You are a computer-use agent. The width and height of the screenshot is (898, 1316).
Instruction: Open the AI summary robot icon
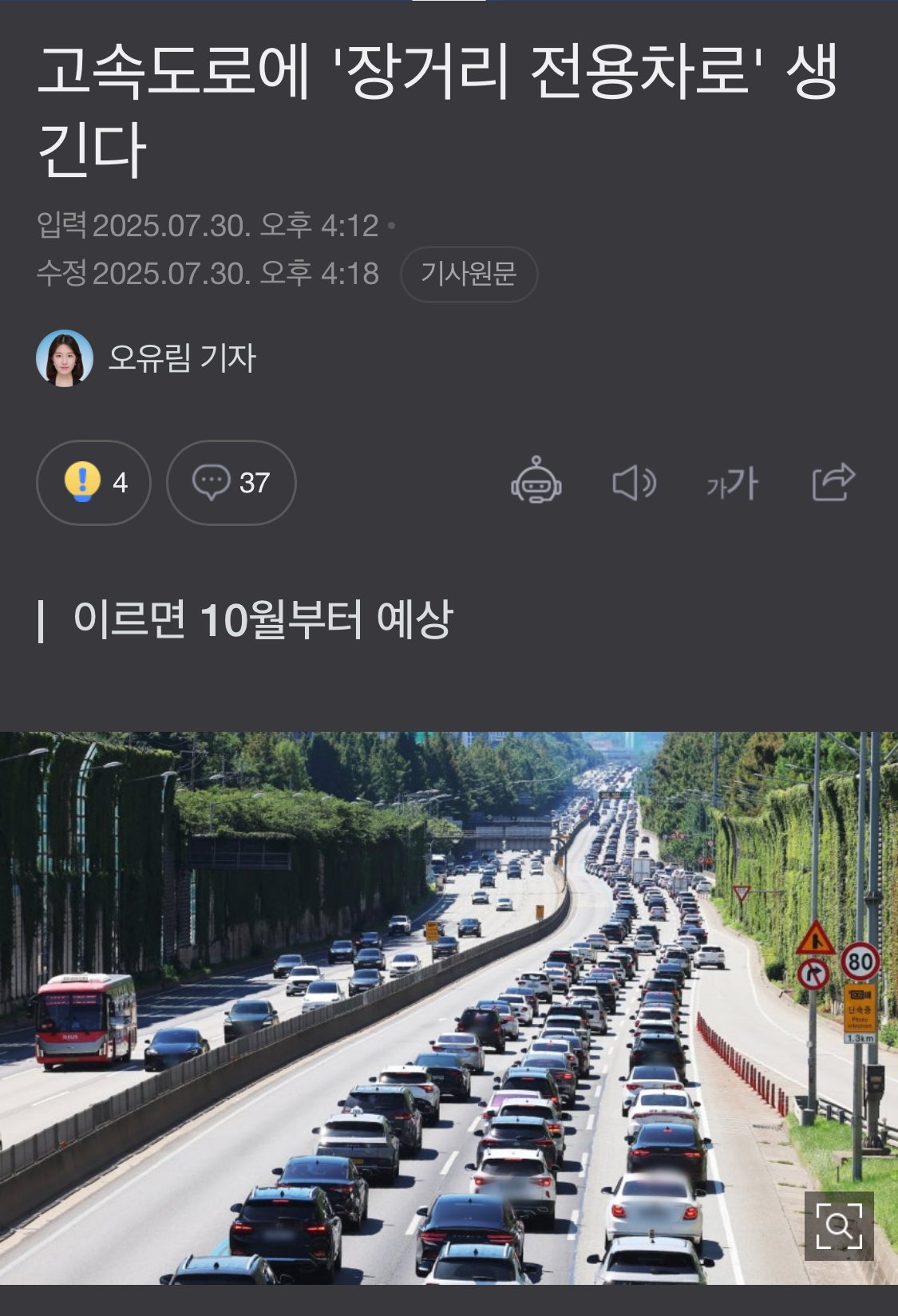click(x=536, y=481)
